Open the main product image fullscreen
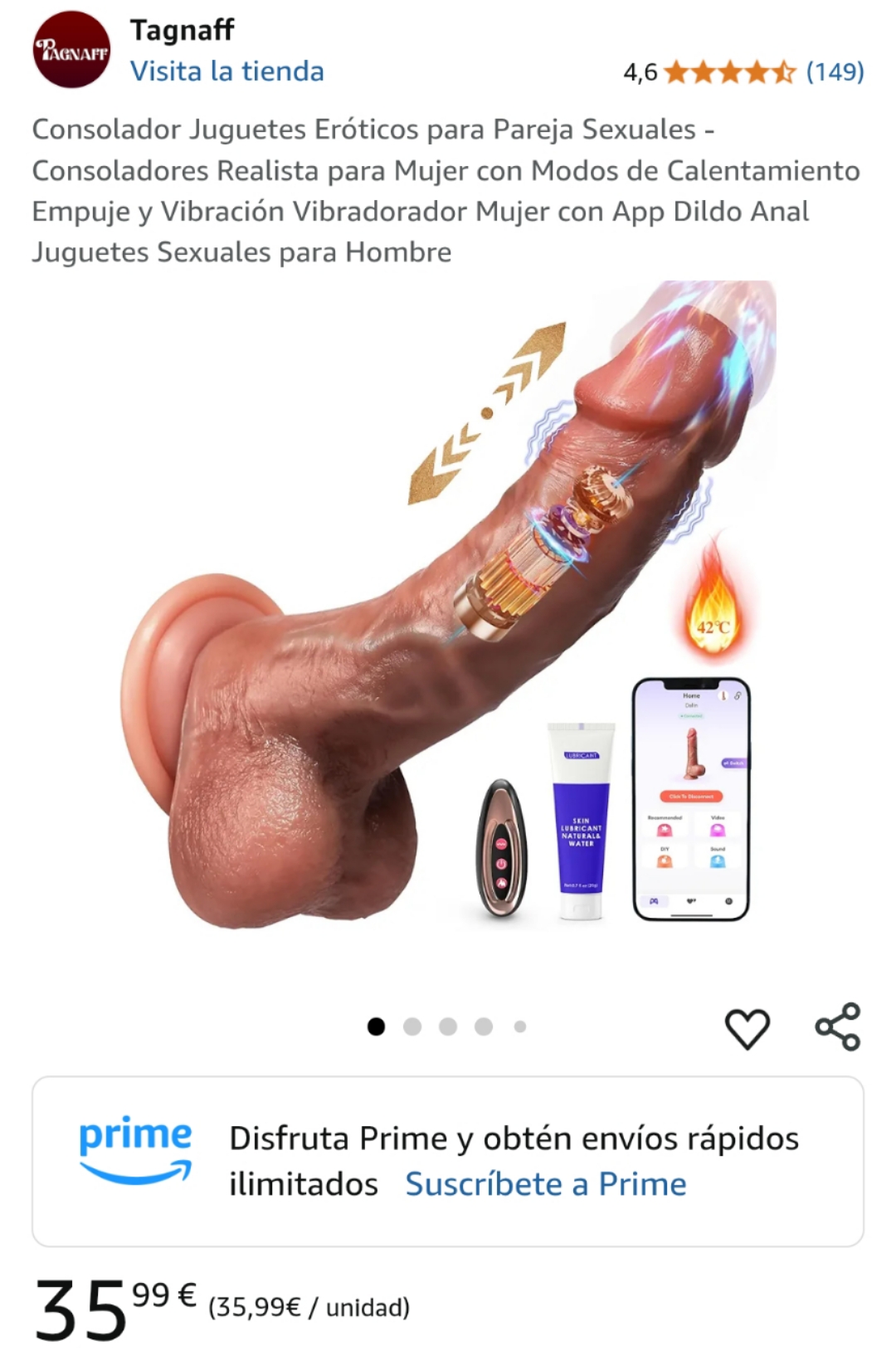Screen dimensions: 896x1365 (448, 614)
